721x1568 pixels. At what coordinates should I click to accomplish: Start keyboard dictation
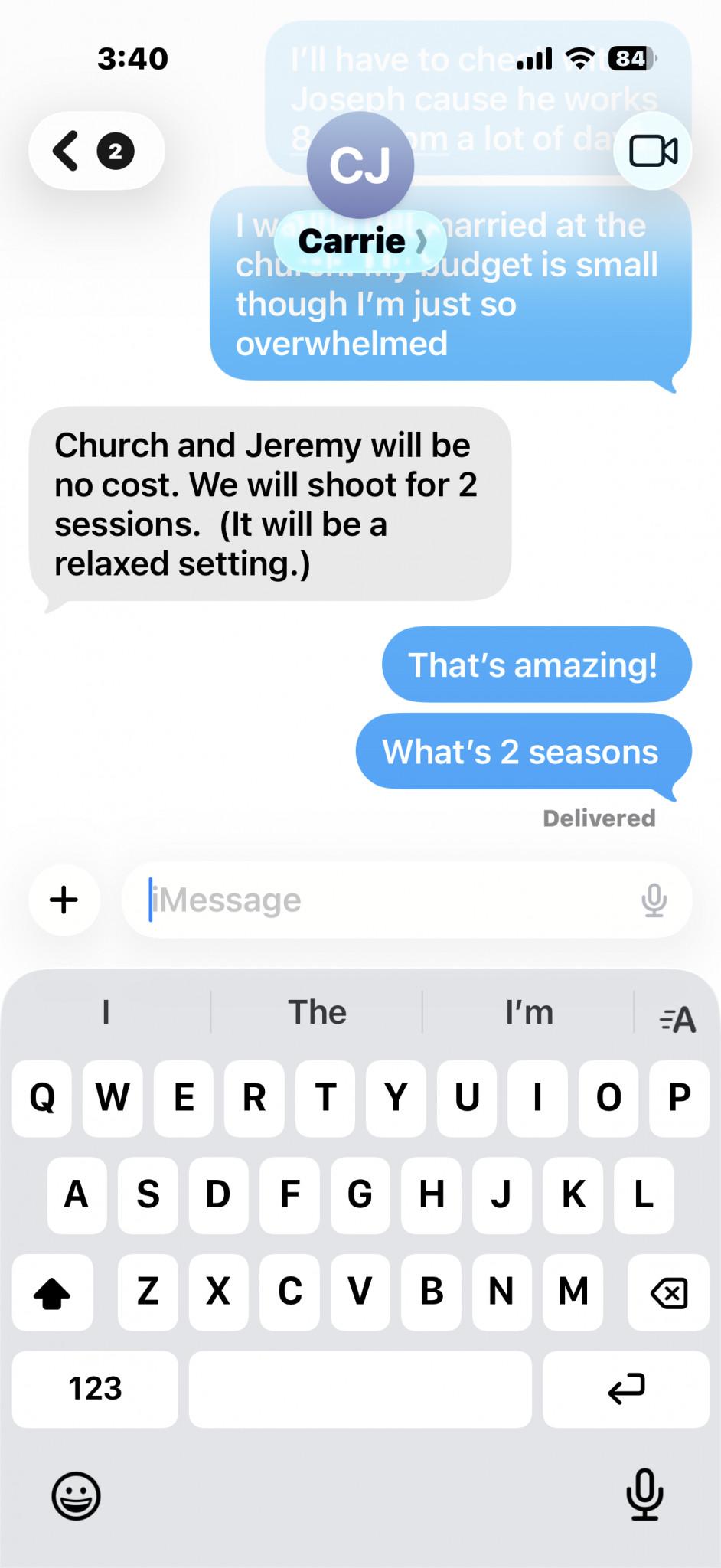pyautogui.click(x=644, y=1494)
